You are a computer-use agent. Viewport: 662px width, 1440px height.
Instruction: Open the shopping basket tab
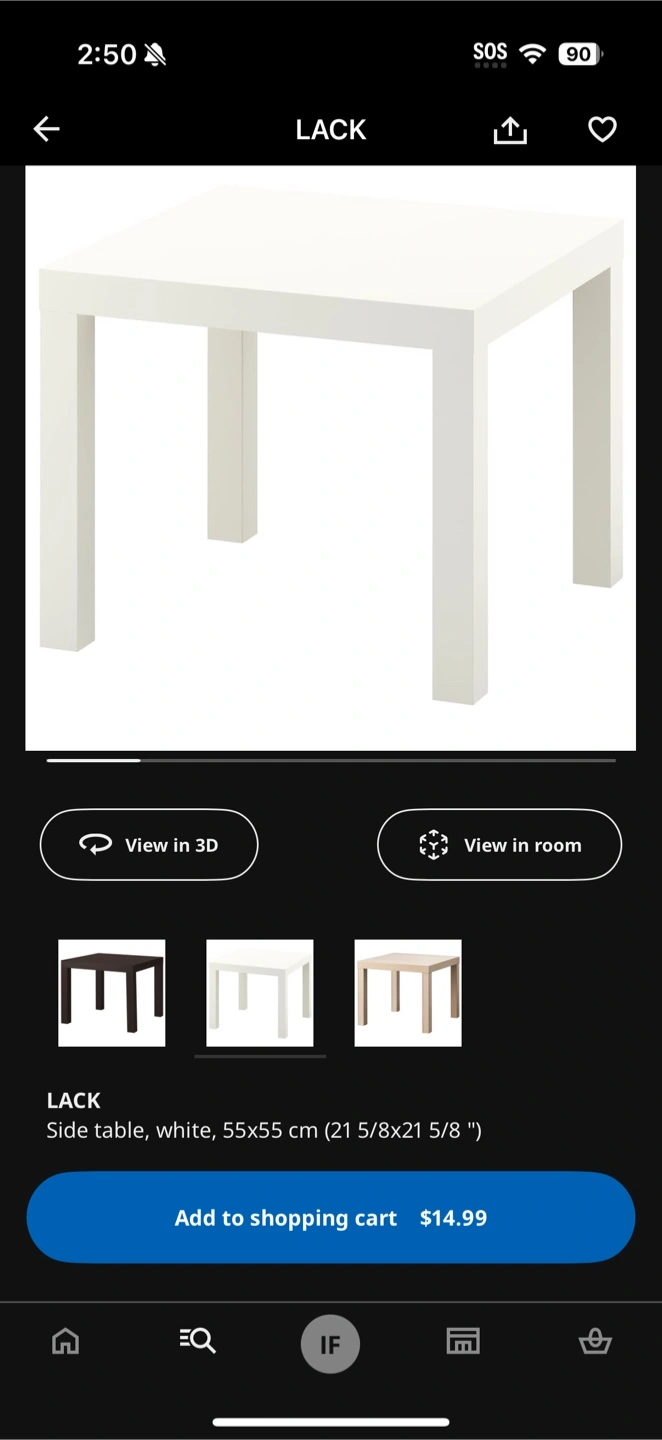[x=595, y=1341]
